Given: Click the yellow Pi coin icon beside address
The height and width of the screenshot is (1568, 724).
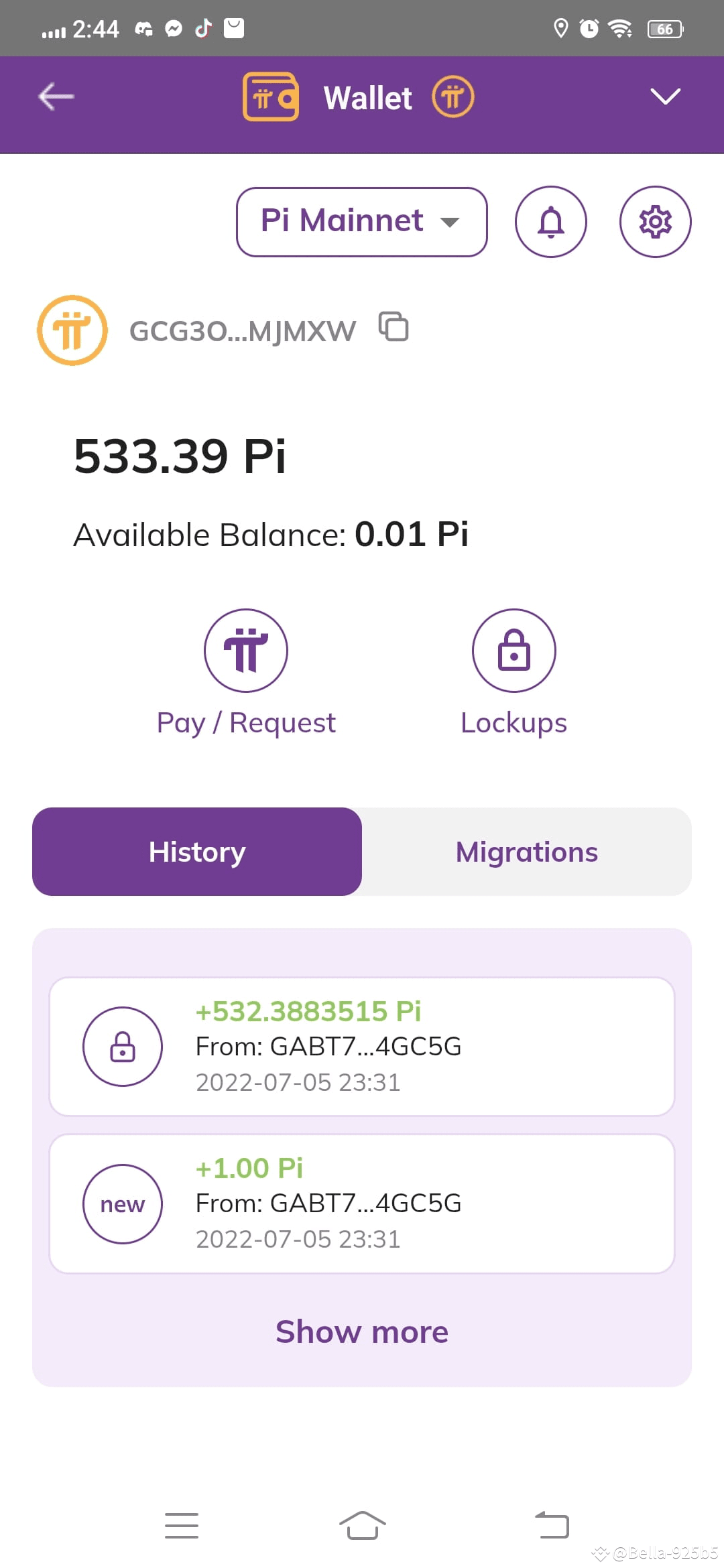Looking at the screenshot, I should (71, 329).
